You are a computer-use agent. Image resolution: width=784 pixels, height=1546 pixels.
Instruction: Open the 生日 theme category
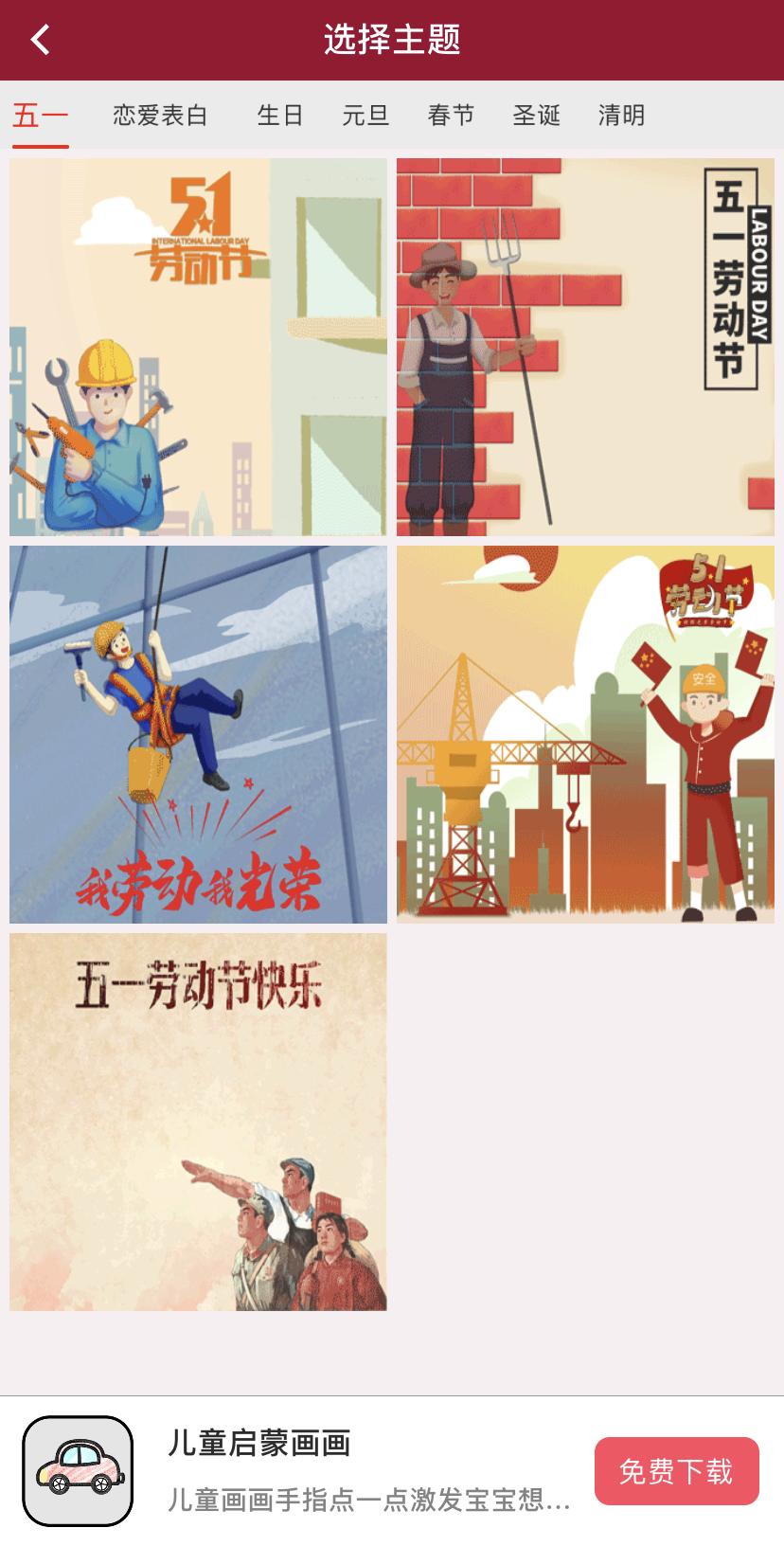coord(278,115)
